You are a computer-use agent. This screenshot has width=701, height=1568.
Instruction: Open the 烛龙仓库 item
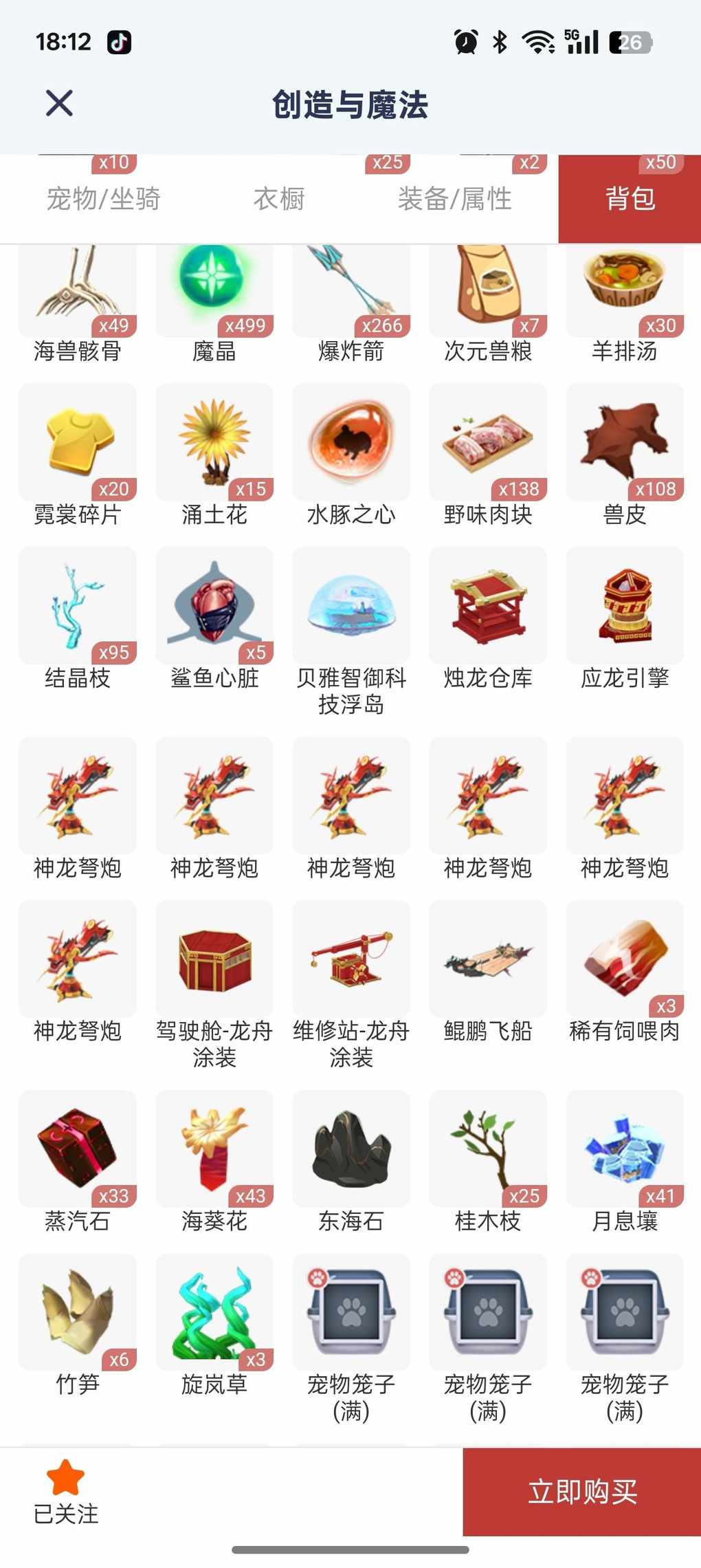pyautogui.click(x=488, y=605)
